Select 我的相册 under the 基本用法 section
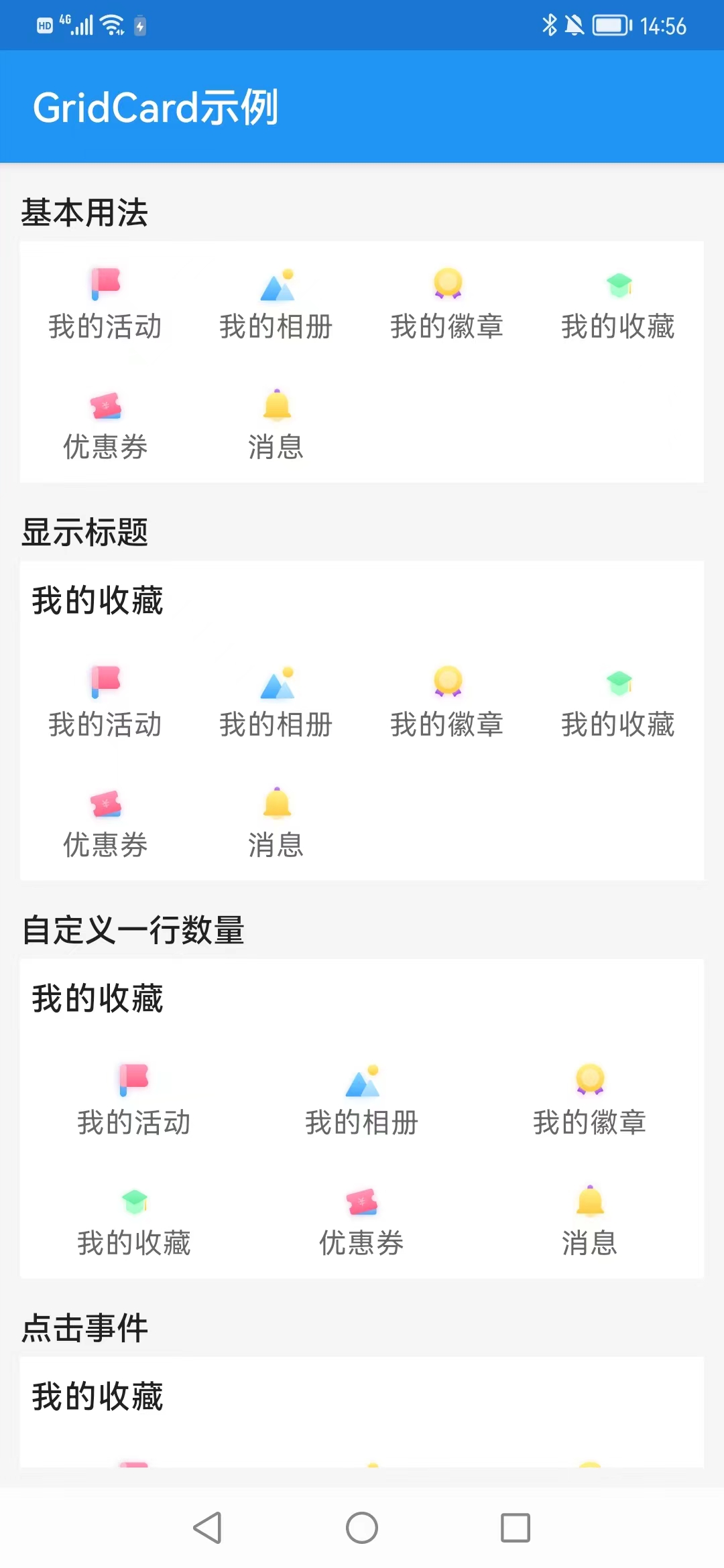724x1568 pixels. click(276, 305)
